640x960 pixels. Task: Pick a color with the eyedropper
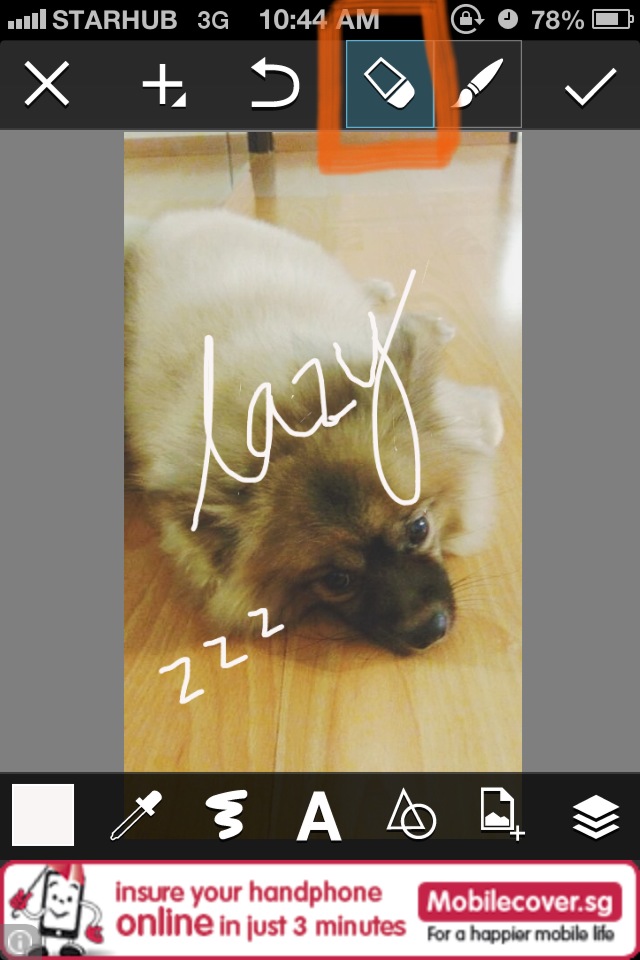click(136, 815)
